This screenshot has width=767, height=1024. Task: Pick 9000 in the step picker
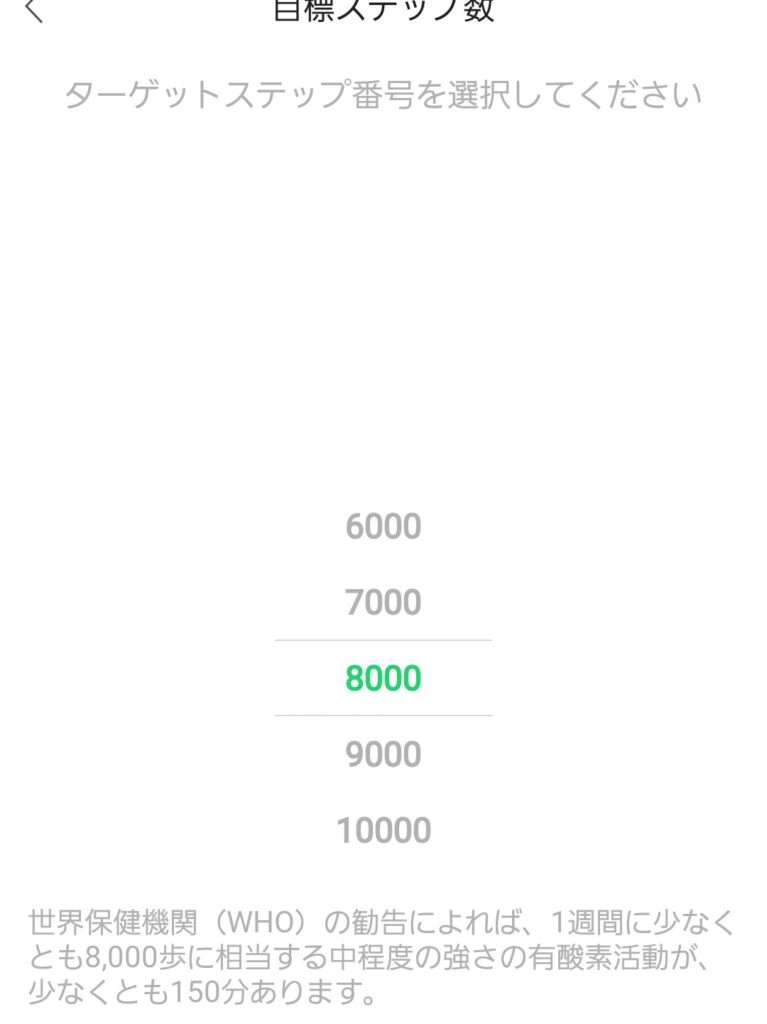pyautogui.click(x=383, y=755)
